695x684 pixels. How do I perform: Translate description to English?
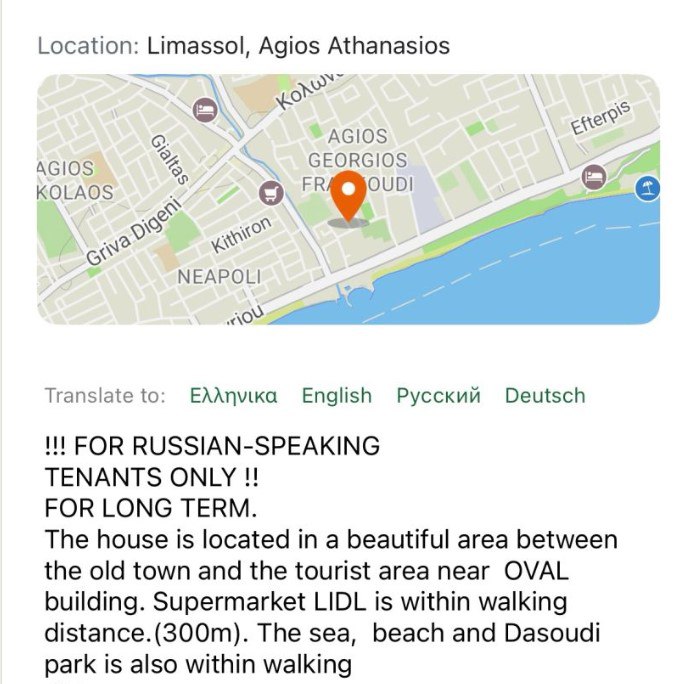336,395
